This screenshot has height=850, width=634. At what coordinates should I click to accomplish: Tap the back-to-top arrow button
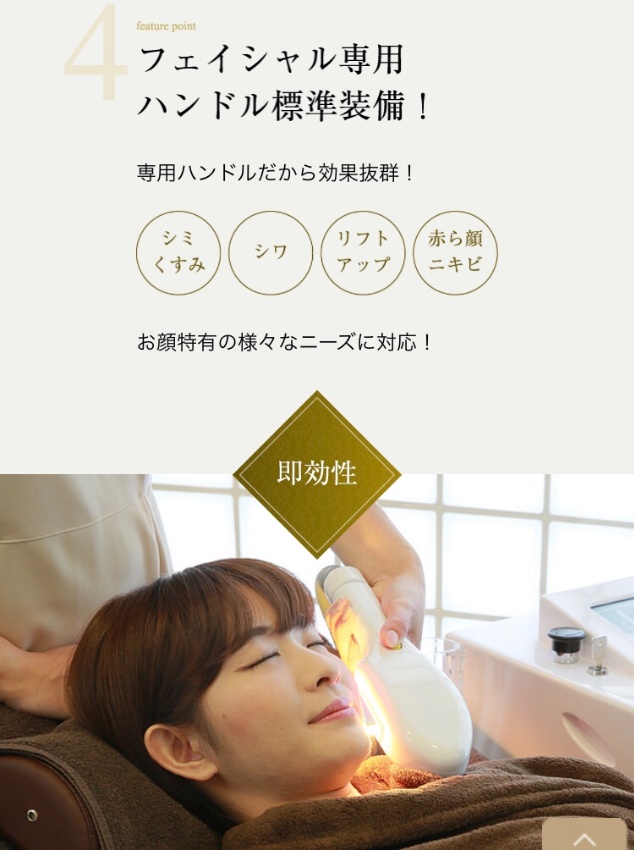584,835
